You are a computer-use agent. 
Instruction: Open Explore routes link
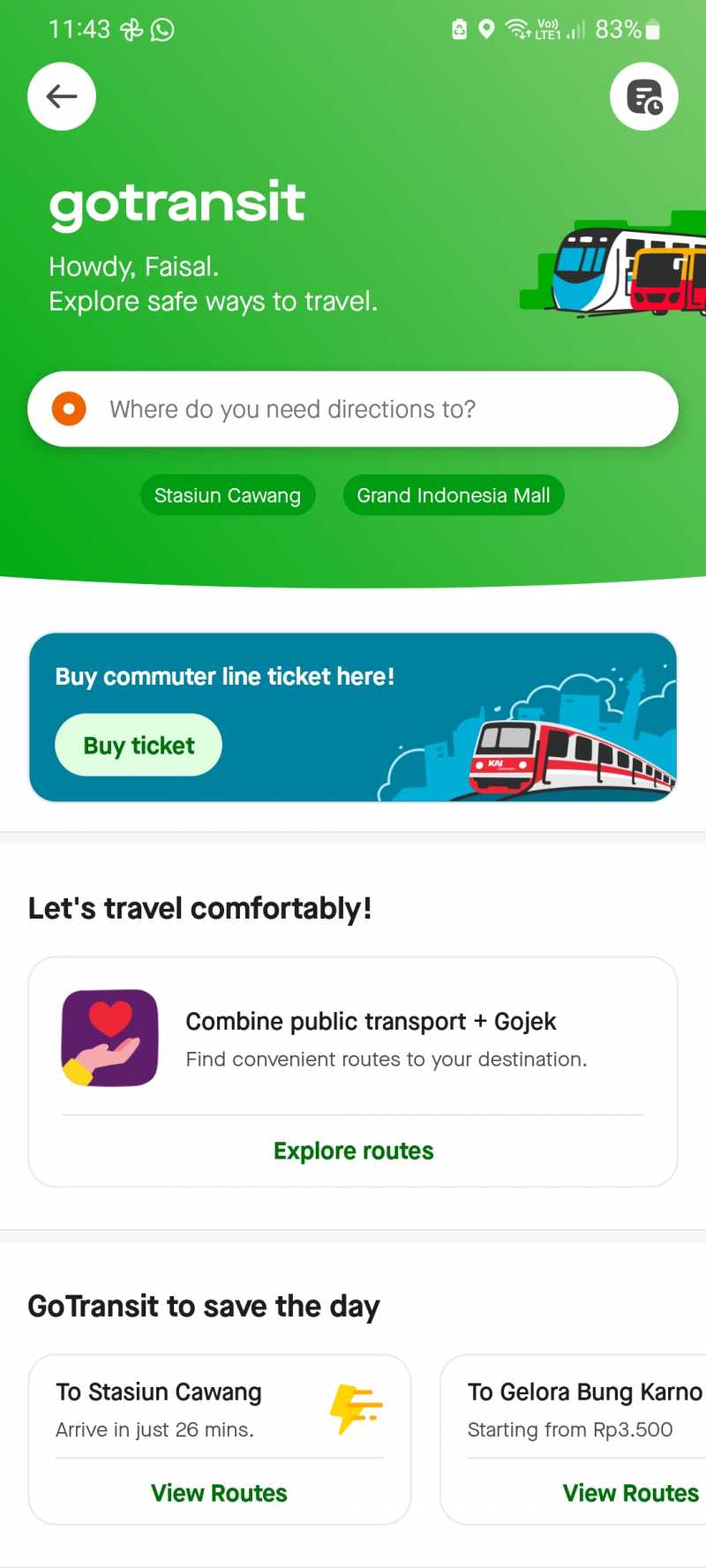(353, 1151)
